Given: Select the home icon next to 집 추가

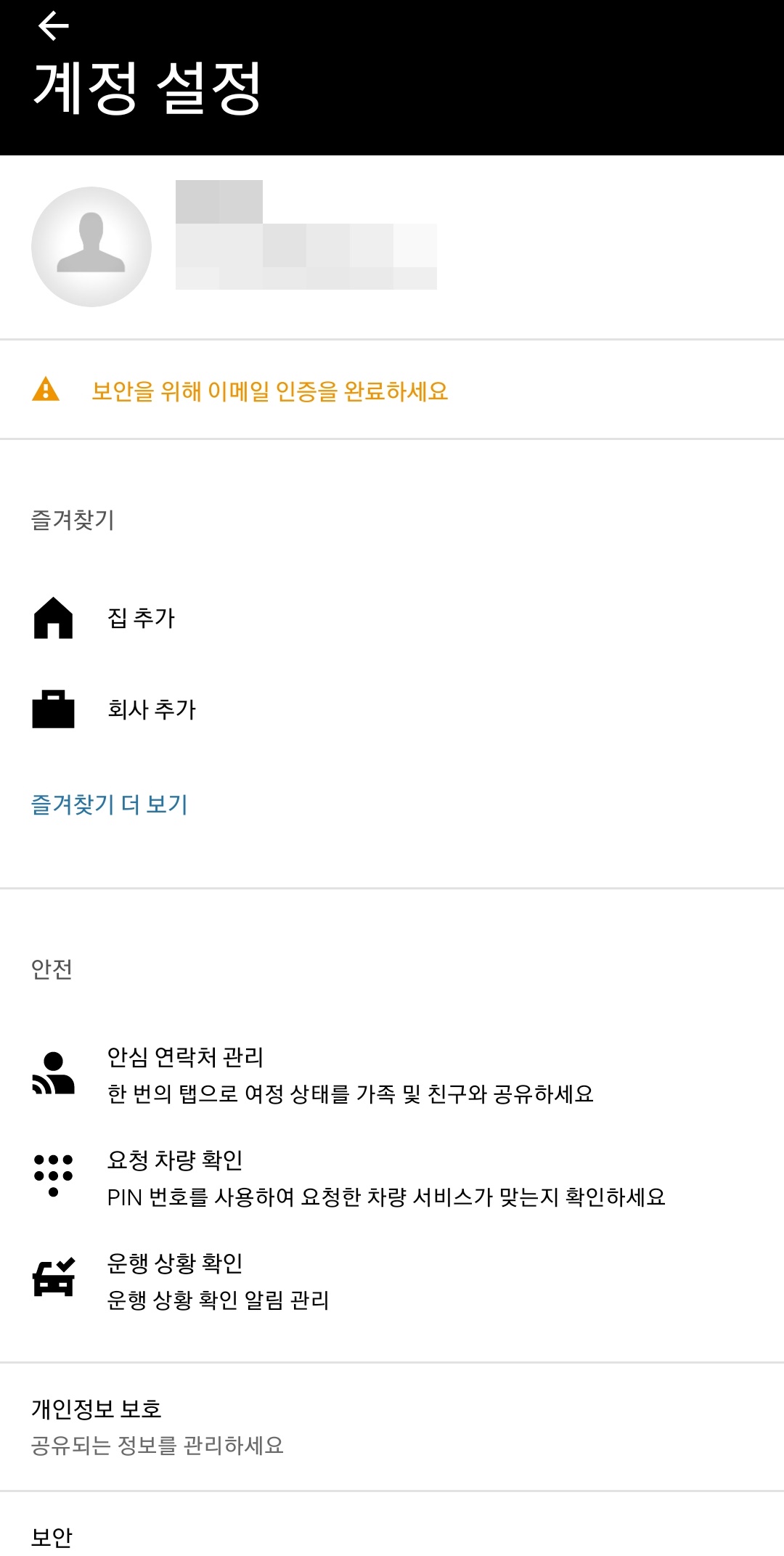Looking at the screenshot, I should coord(52,619).
